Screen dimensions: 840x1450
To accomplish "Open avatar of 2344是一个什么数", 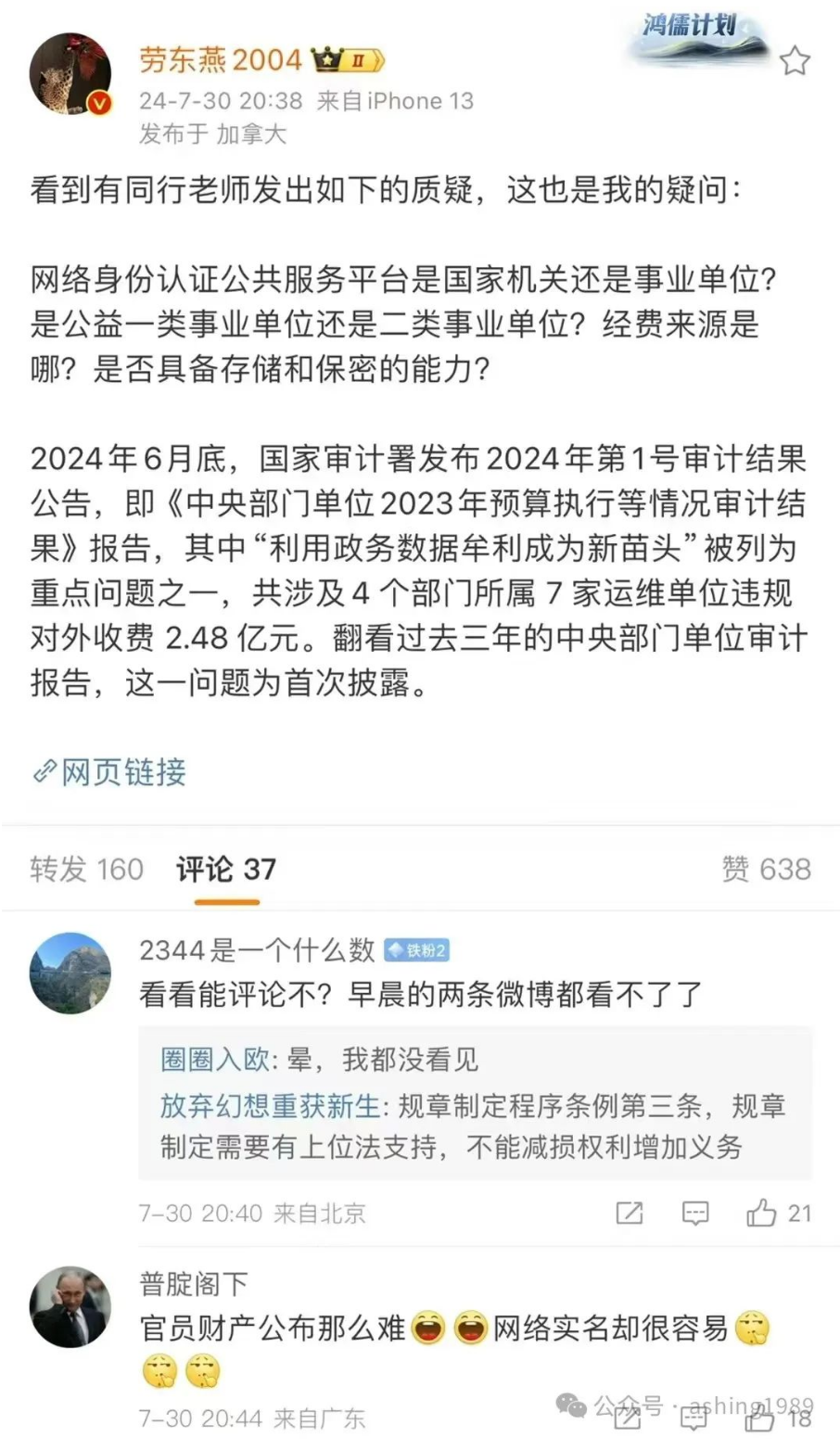I will click(x=70, y=973).
